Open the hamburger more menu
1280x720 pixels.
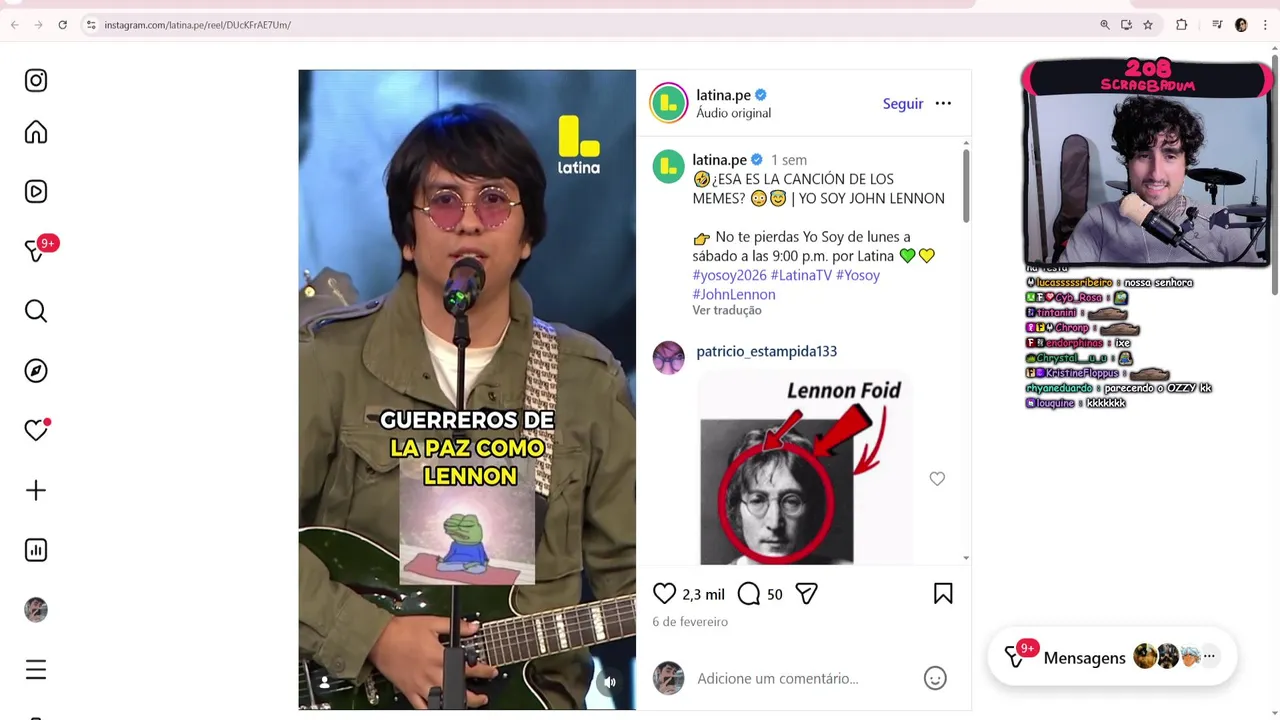point(36,670)
